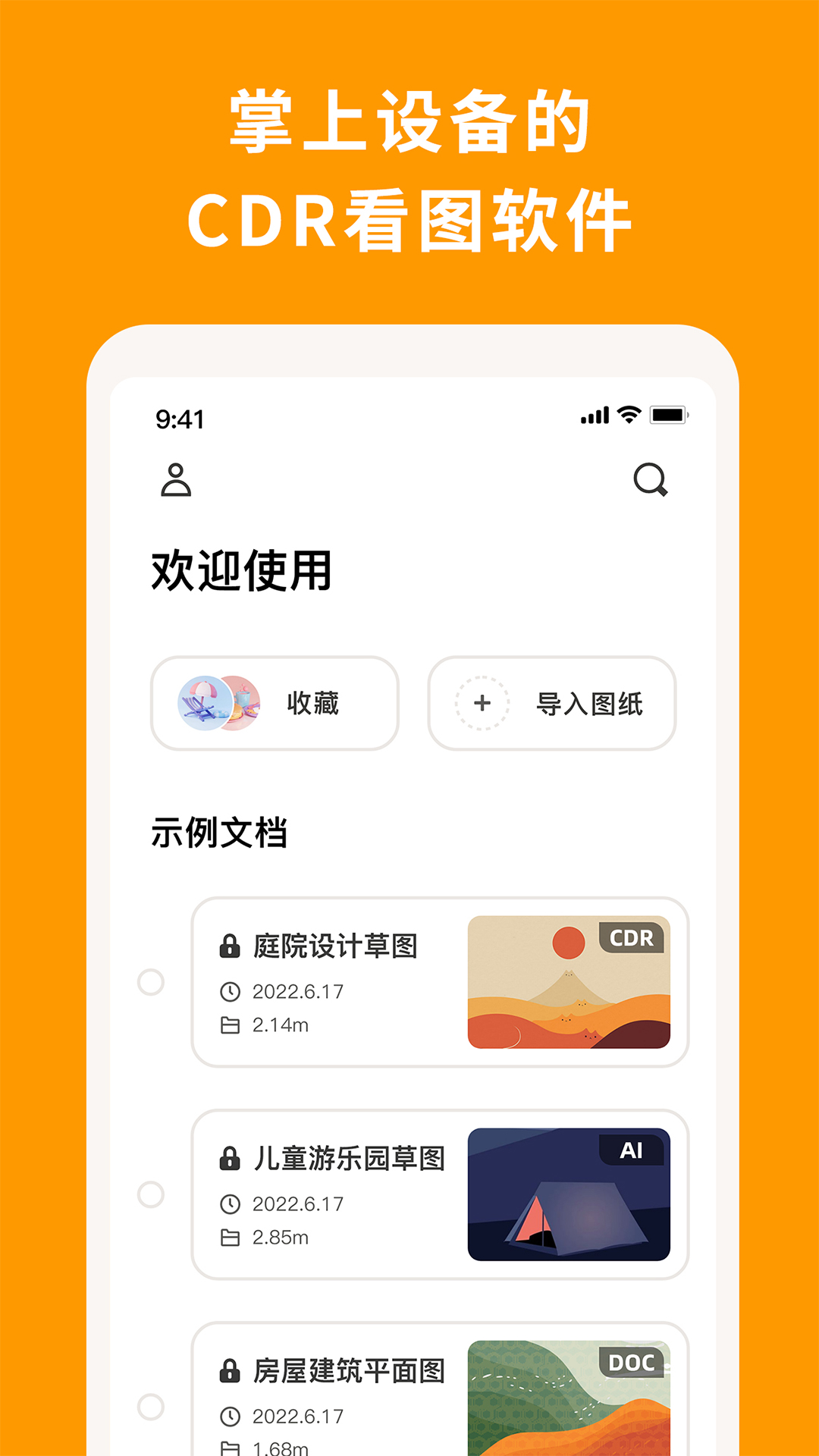
Task: Click the lock icon on 房屋建筑平面图
Action: 229,1371
